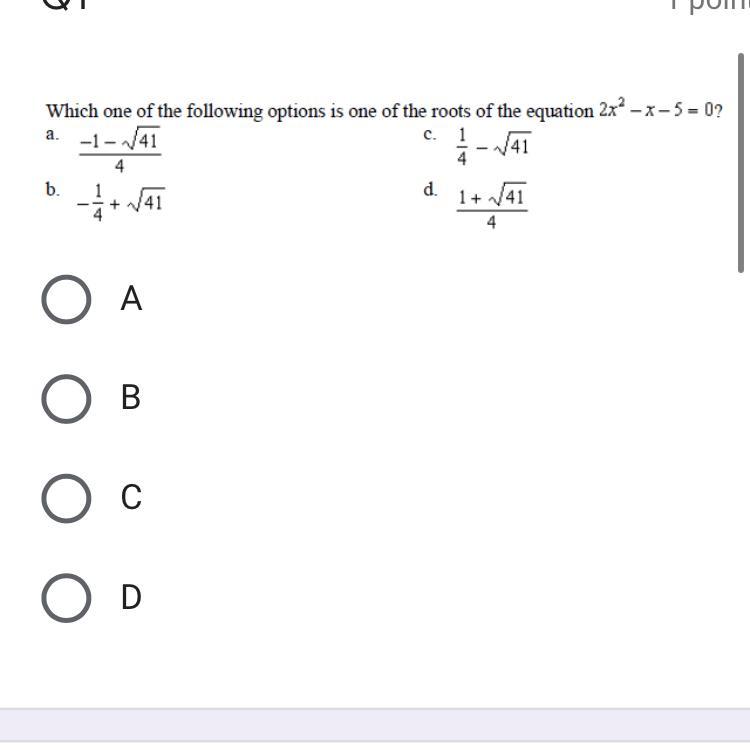Pick answer D
The image size is (750, 750).
click(x=67, y=598)
